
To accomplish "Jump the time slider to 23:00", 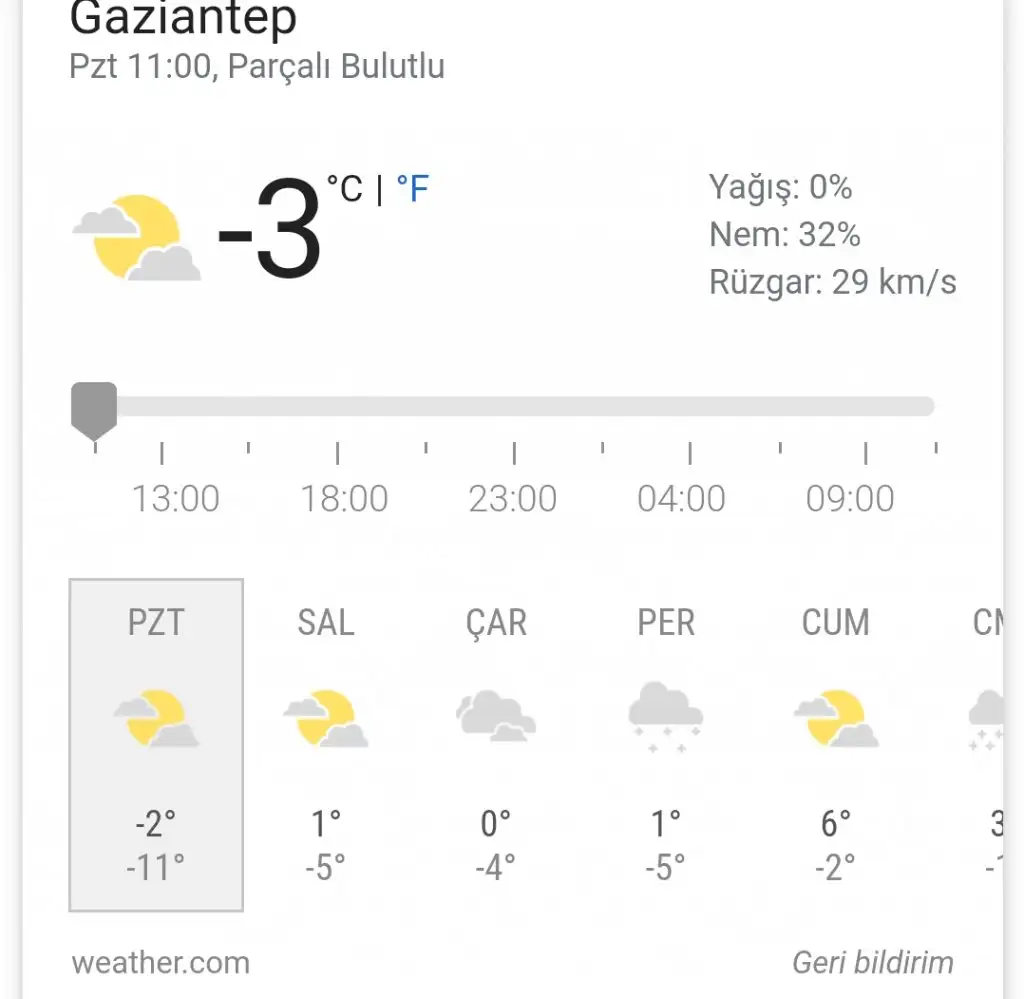I will [514, 407].
